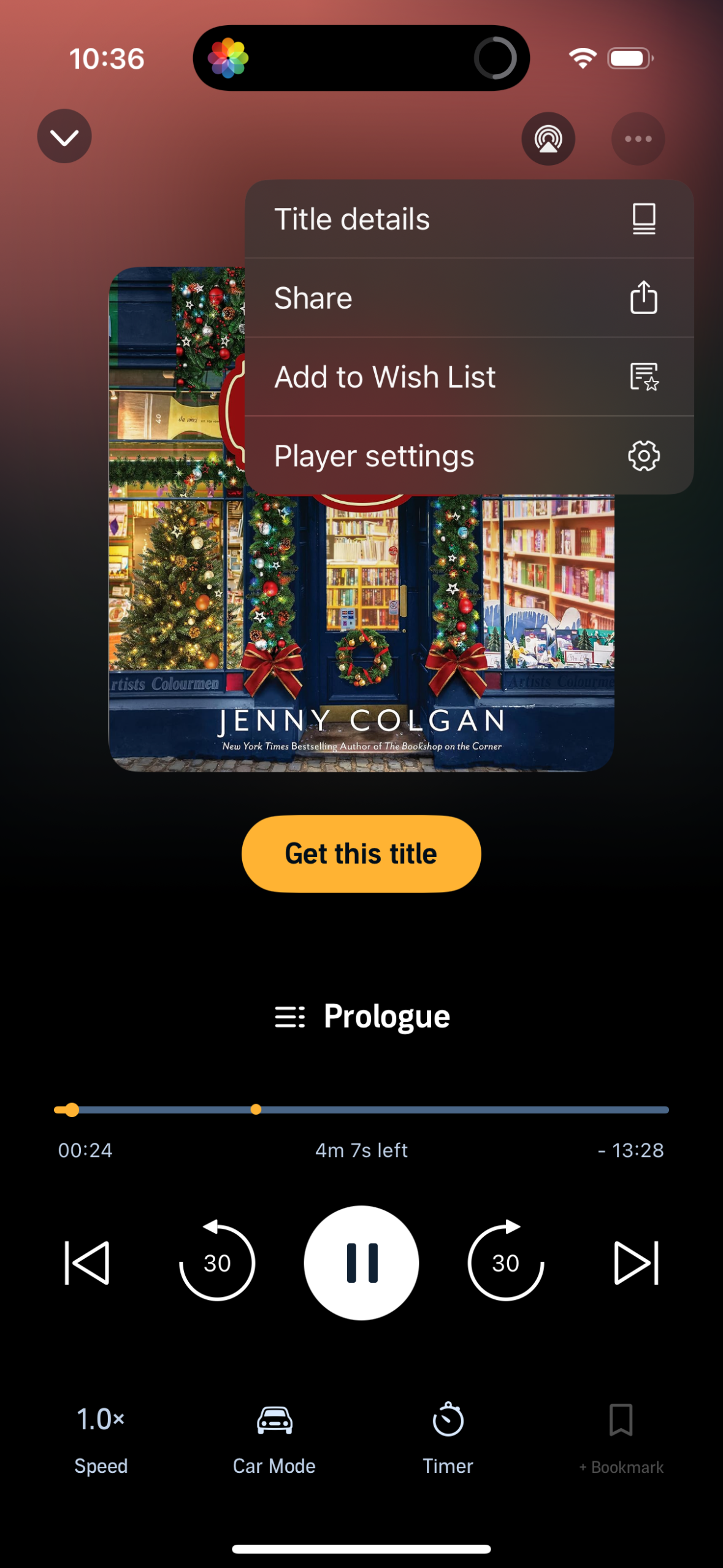The image size is (723, 1568).
Task: Tap the Get this title button
Action: tap(361, 853)
